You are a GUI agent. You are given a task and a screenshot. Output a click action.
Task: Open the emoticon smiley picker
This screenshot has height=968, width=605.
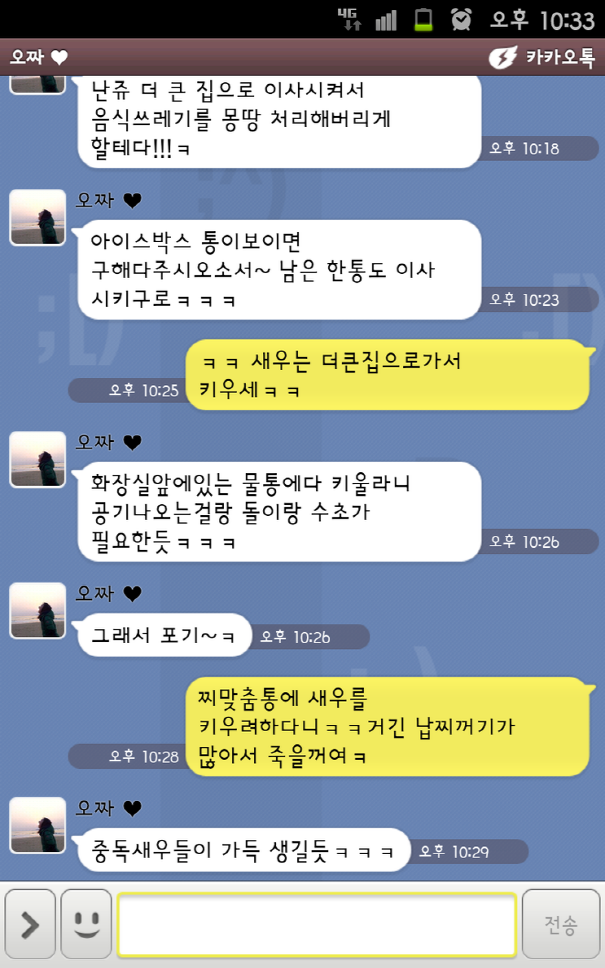click(x=86, y=924)
